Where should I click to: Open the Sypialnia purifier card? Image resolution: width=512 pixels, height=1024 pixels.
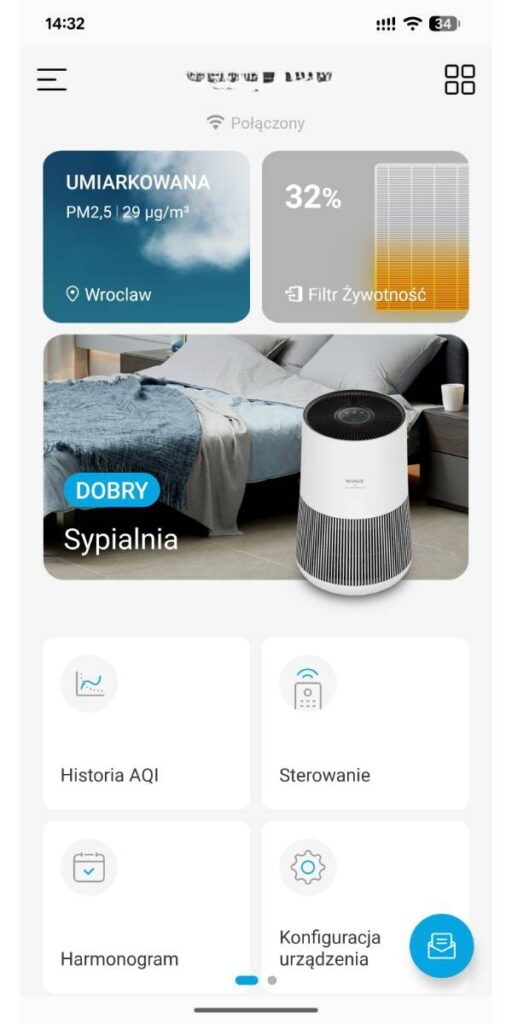(256, 457)
